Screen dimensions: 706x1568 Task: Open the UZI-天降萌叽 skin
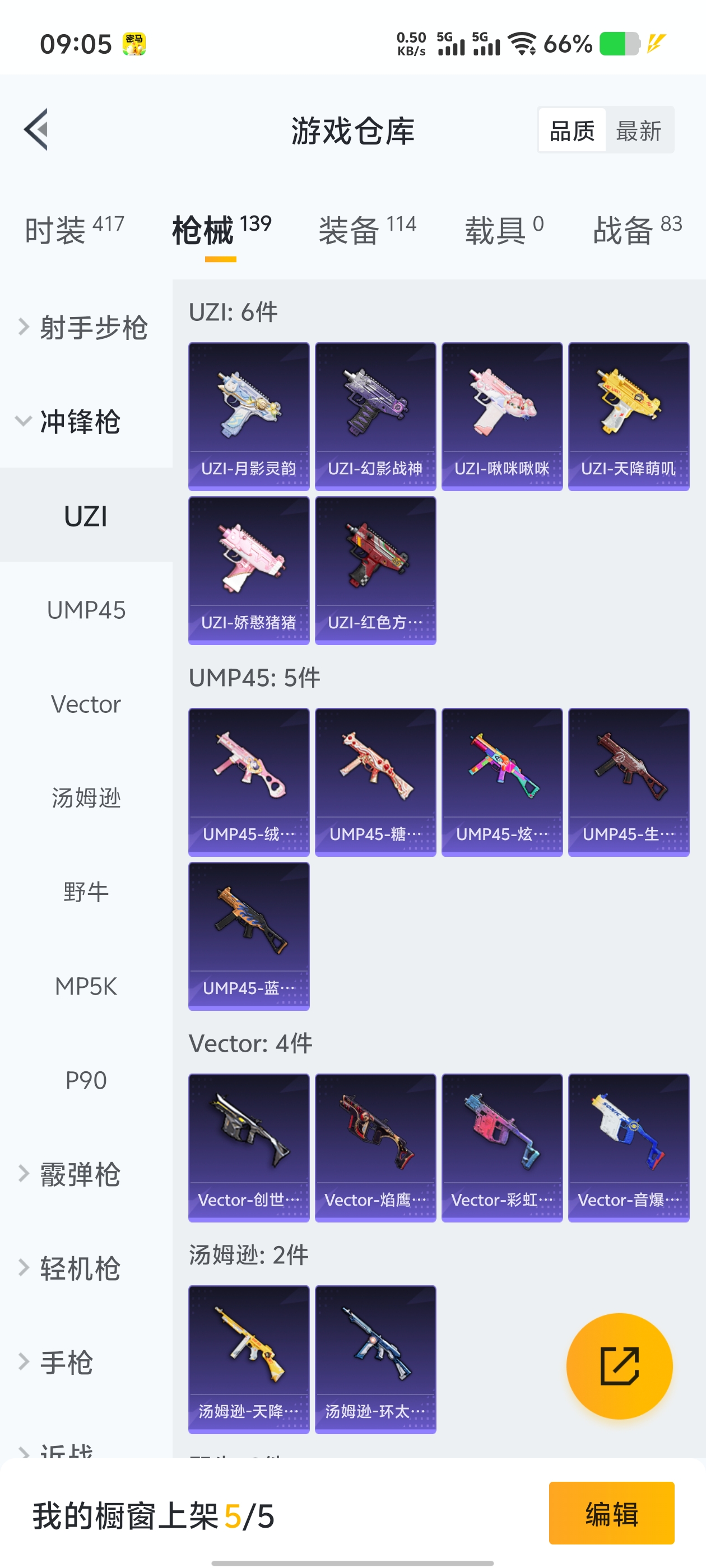coord(628,416)
